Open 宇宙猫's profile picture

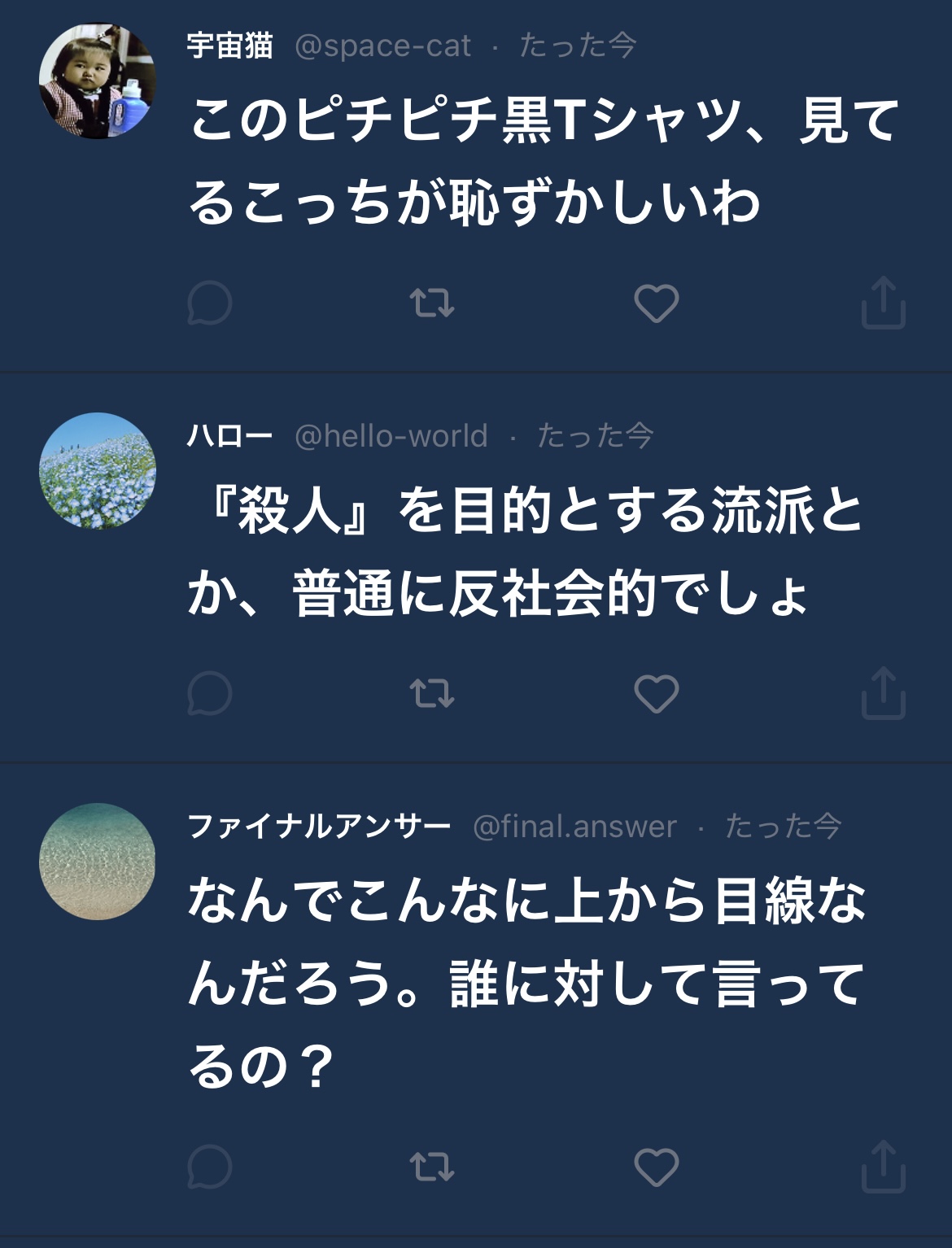[97, 81]
